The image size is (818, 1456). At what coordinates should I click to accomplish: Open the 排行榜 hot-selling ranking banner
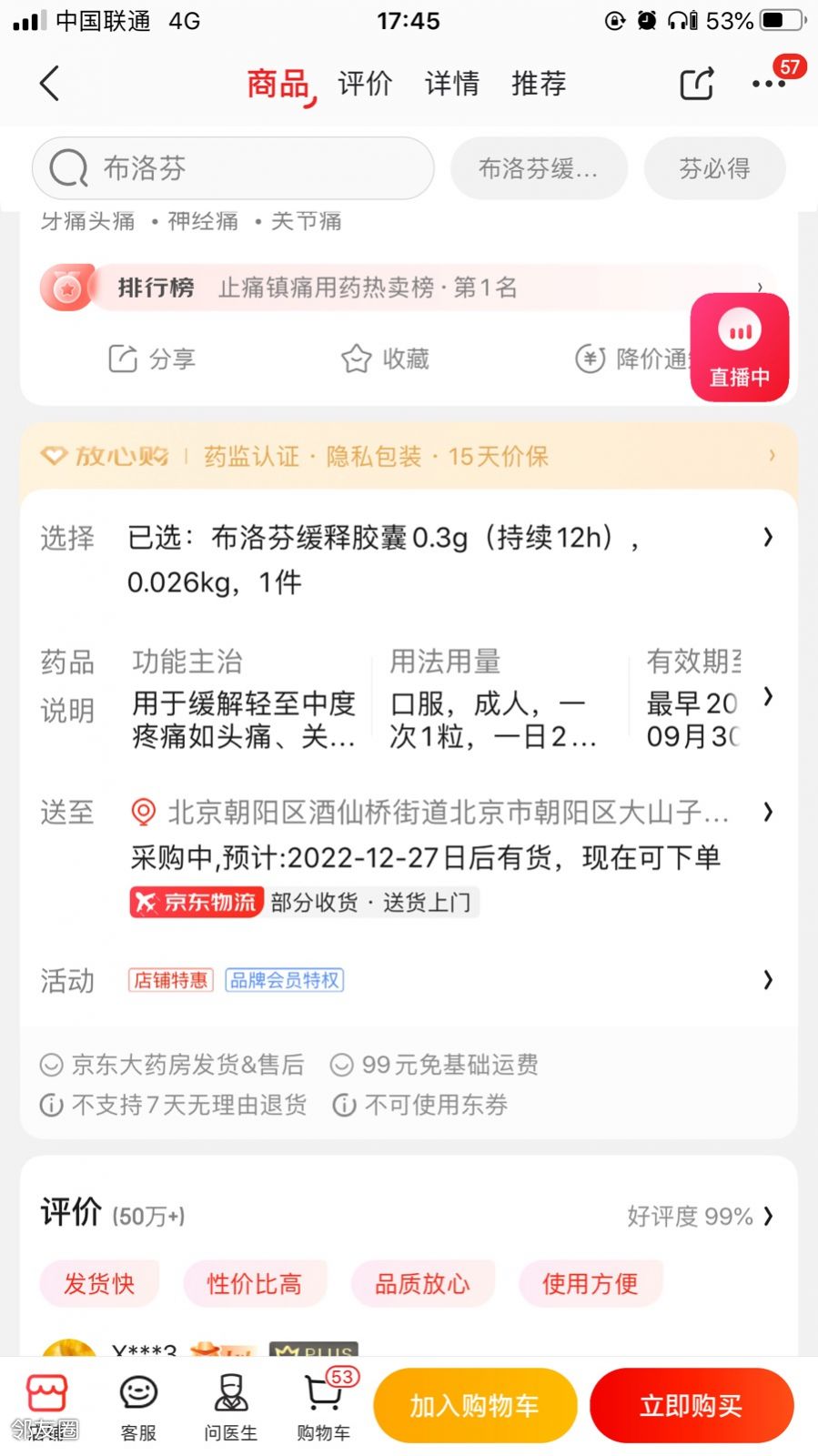click(408, 288)
